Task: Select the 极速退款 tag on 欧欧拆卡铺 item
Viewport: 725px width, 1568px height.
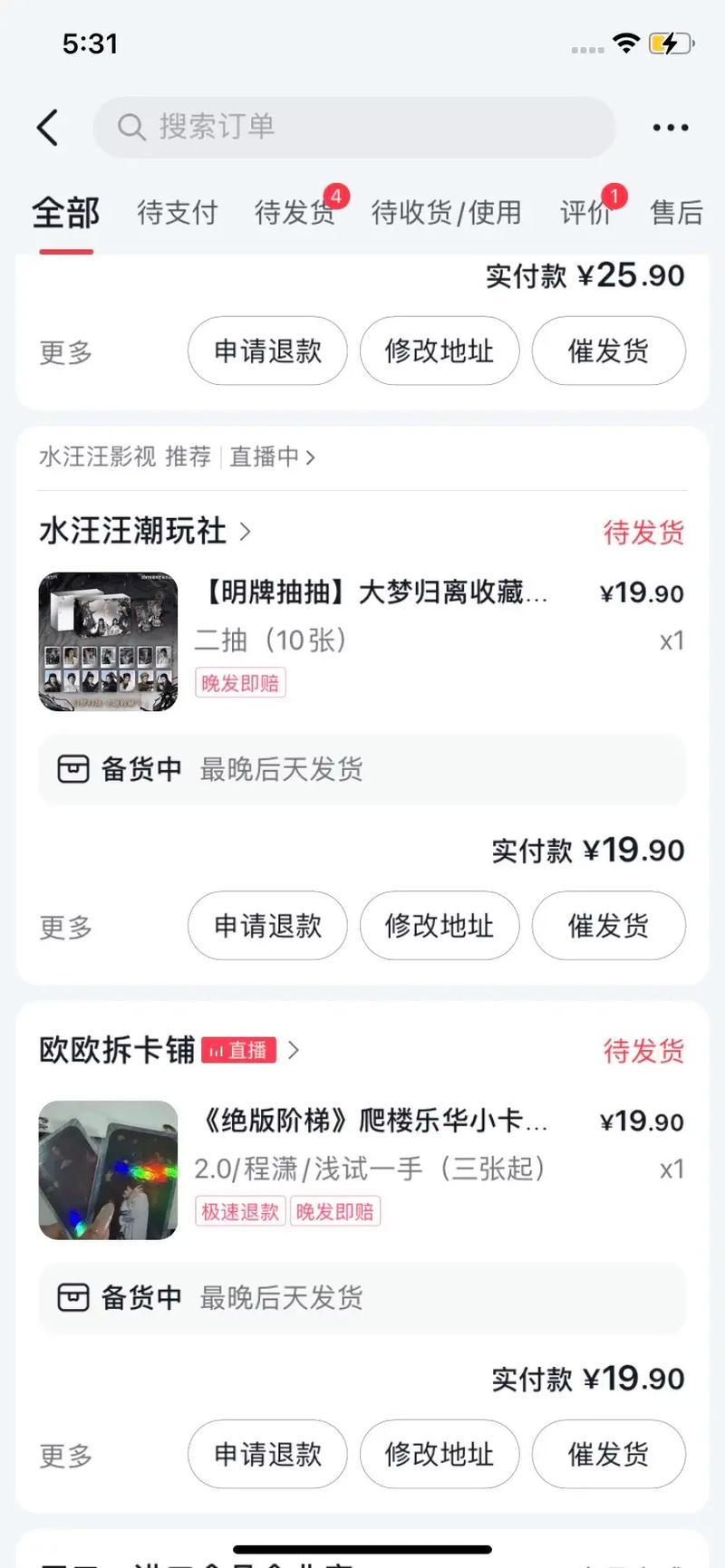Action: (x=239, y=1211)
